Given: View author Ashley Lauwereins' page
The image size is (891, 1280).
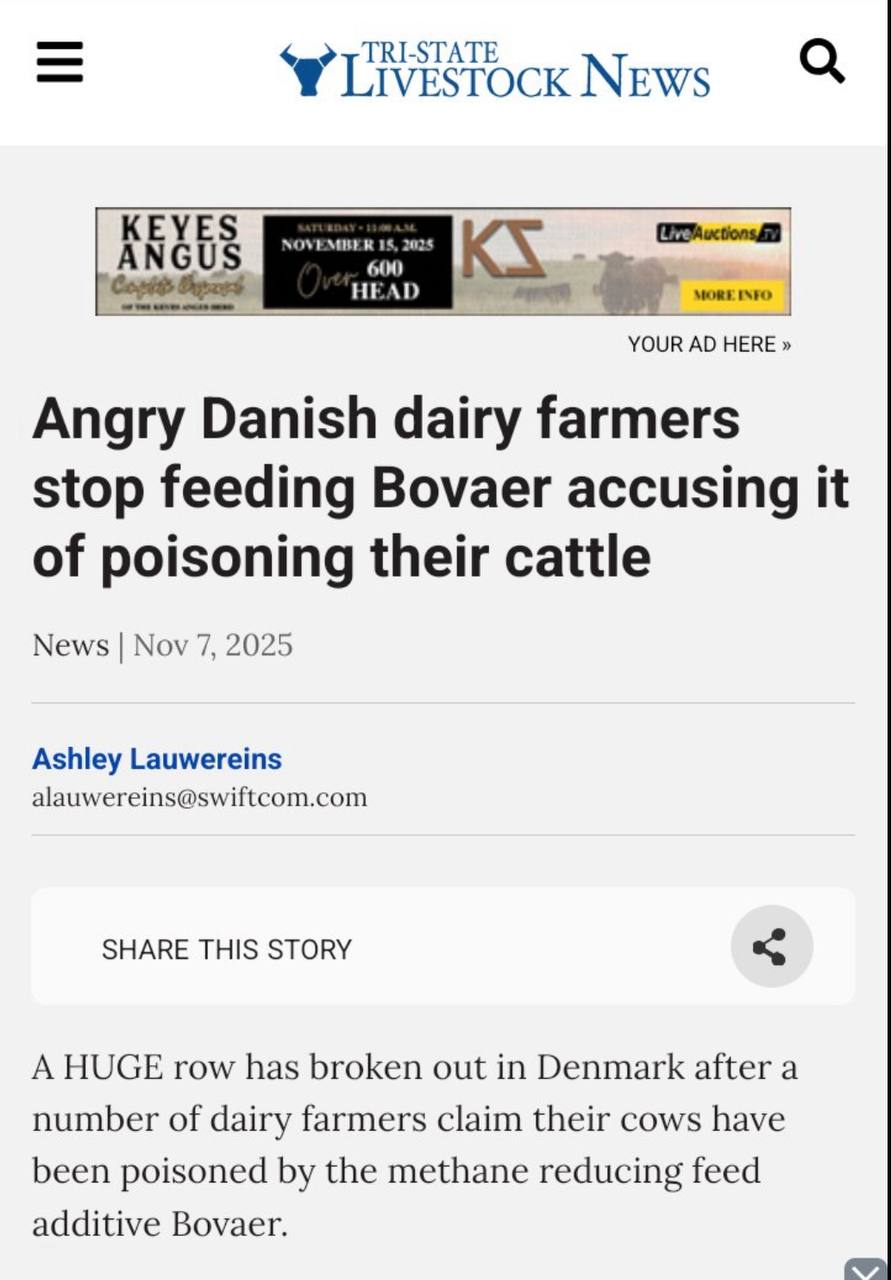Looking at the screenshot, I should tap(157, 759).
